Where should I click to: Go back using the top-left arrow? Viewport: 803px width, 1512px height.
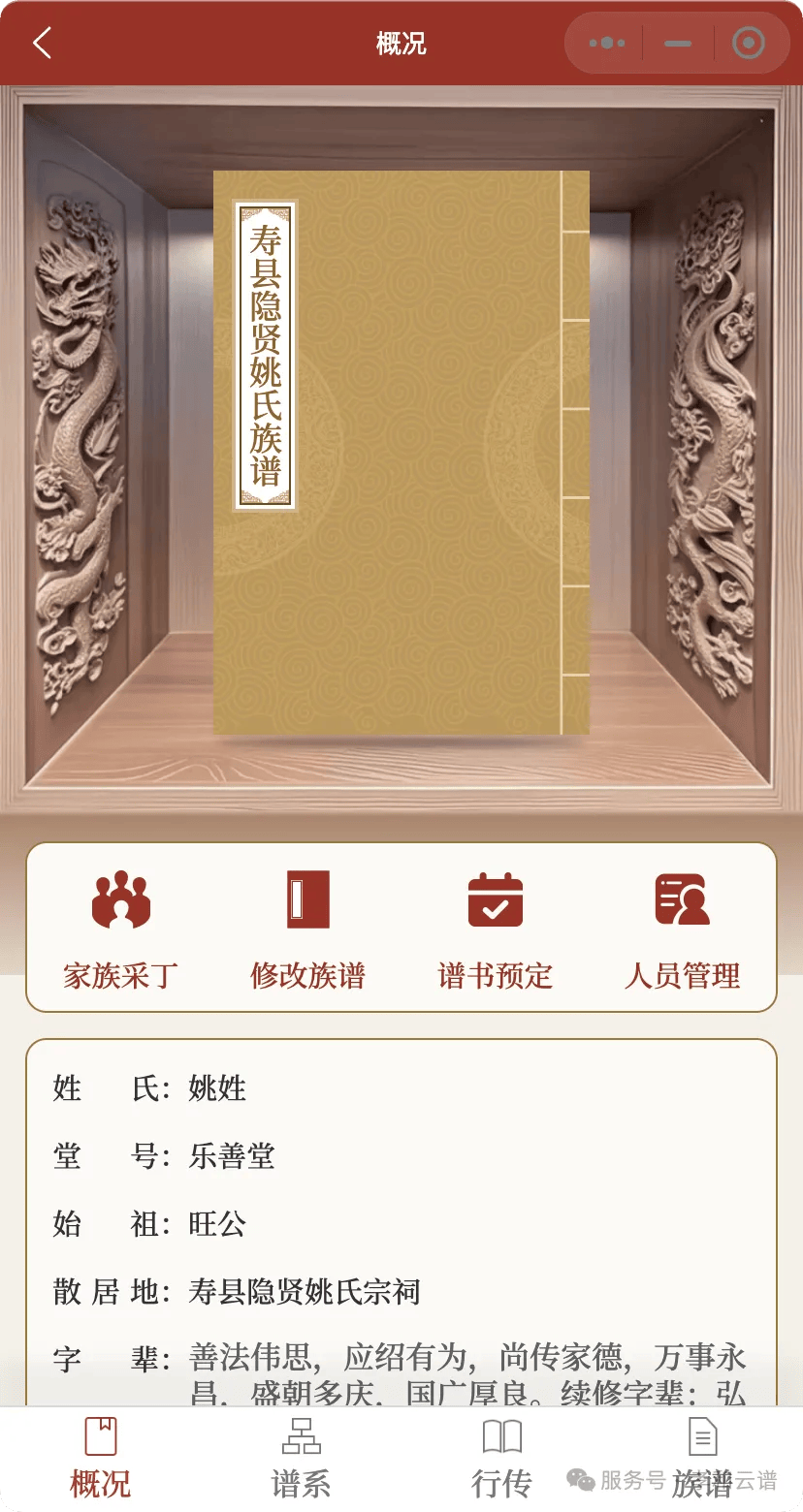pyautogui.click(x=42, y=44)
